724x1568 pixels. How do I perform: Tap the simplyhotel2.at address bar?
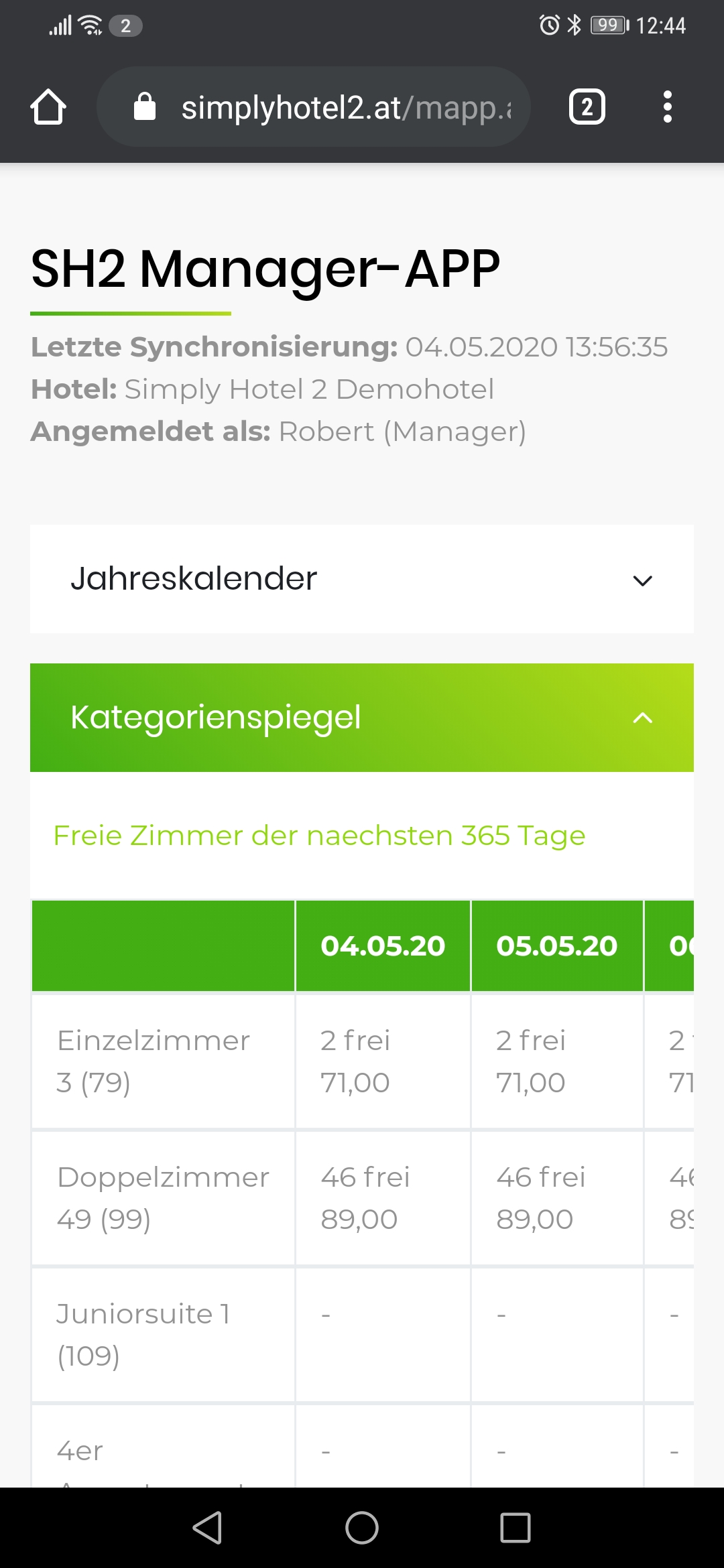(x=314, y=107)
